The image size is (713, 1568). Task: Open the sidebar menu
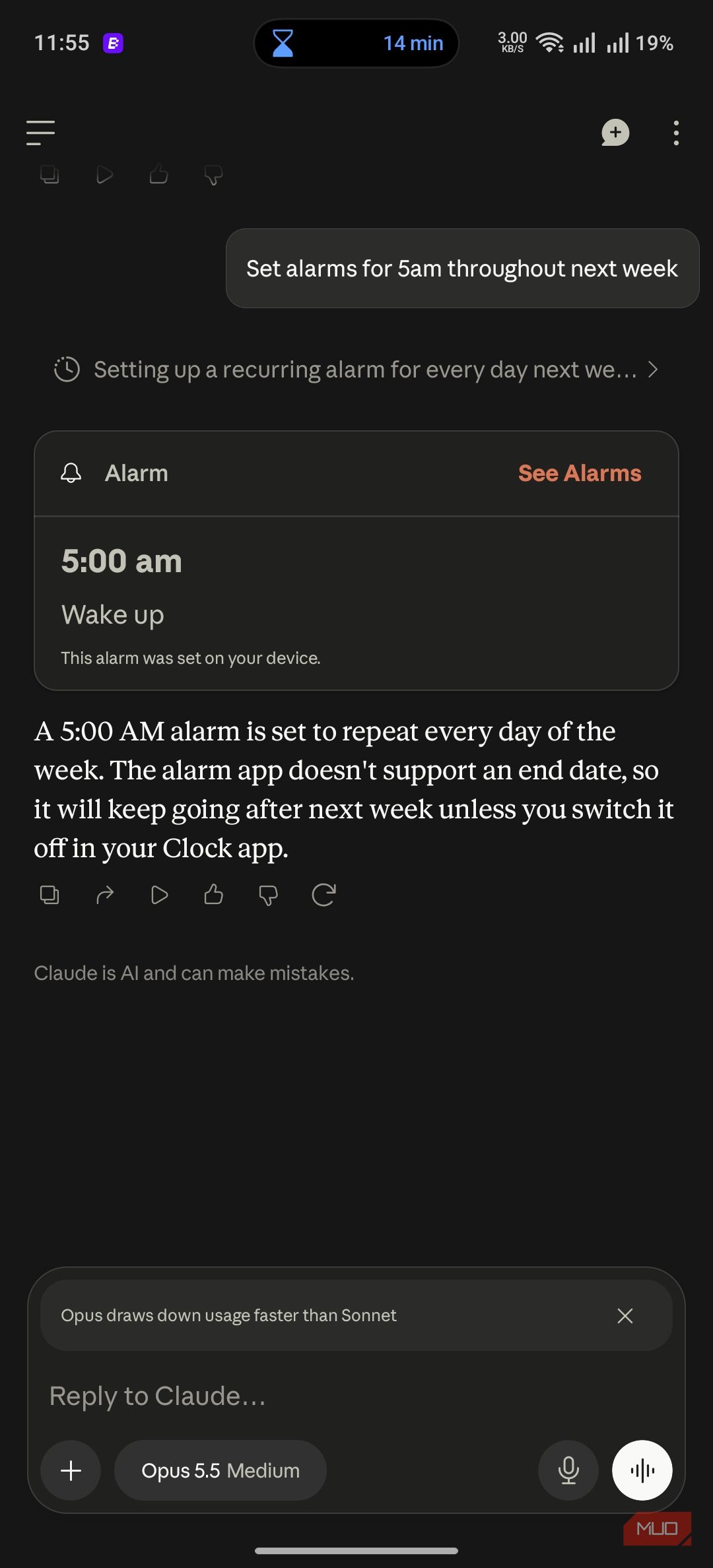click(x=40, y=133)
